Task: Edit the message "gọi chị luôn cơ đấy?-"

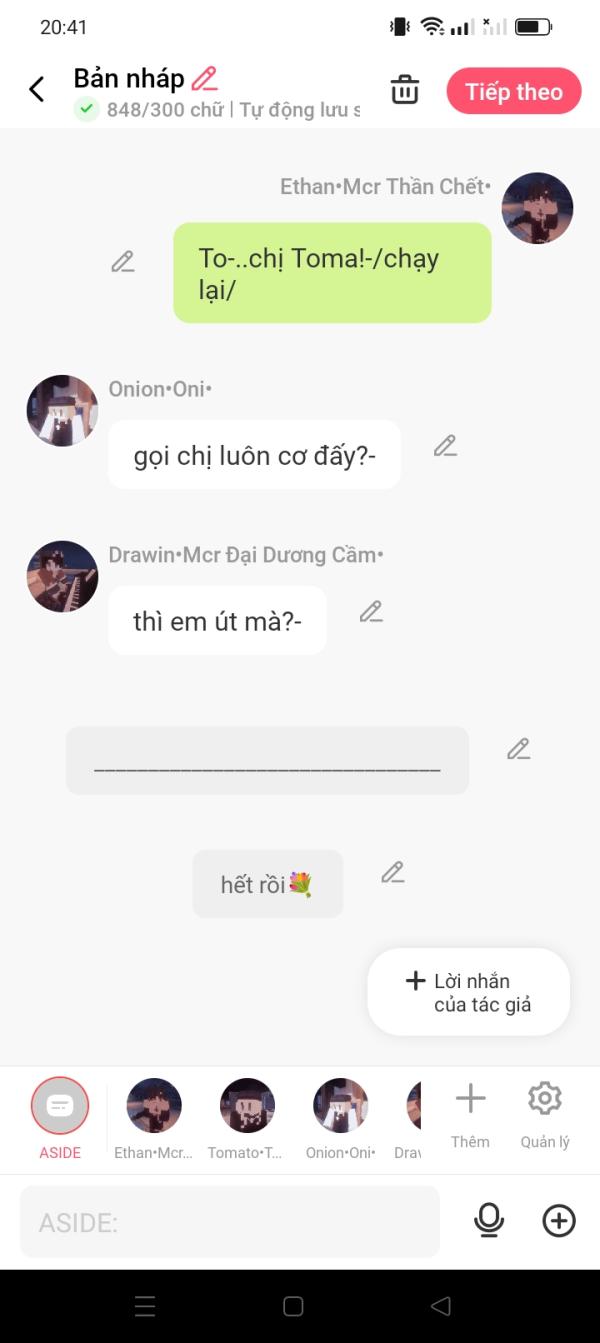Action: pyautogui.click(x=445, y=446)
